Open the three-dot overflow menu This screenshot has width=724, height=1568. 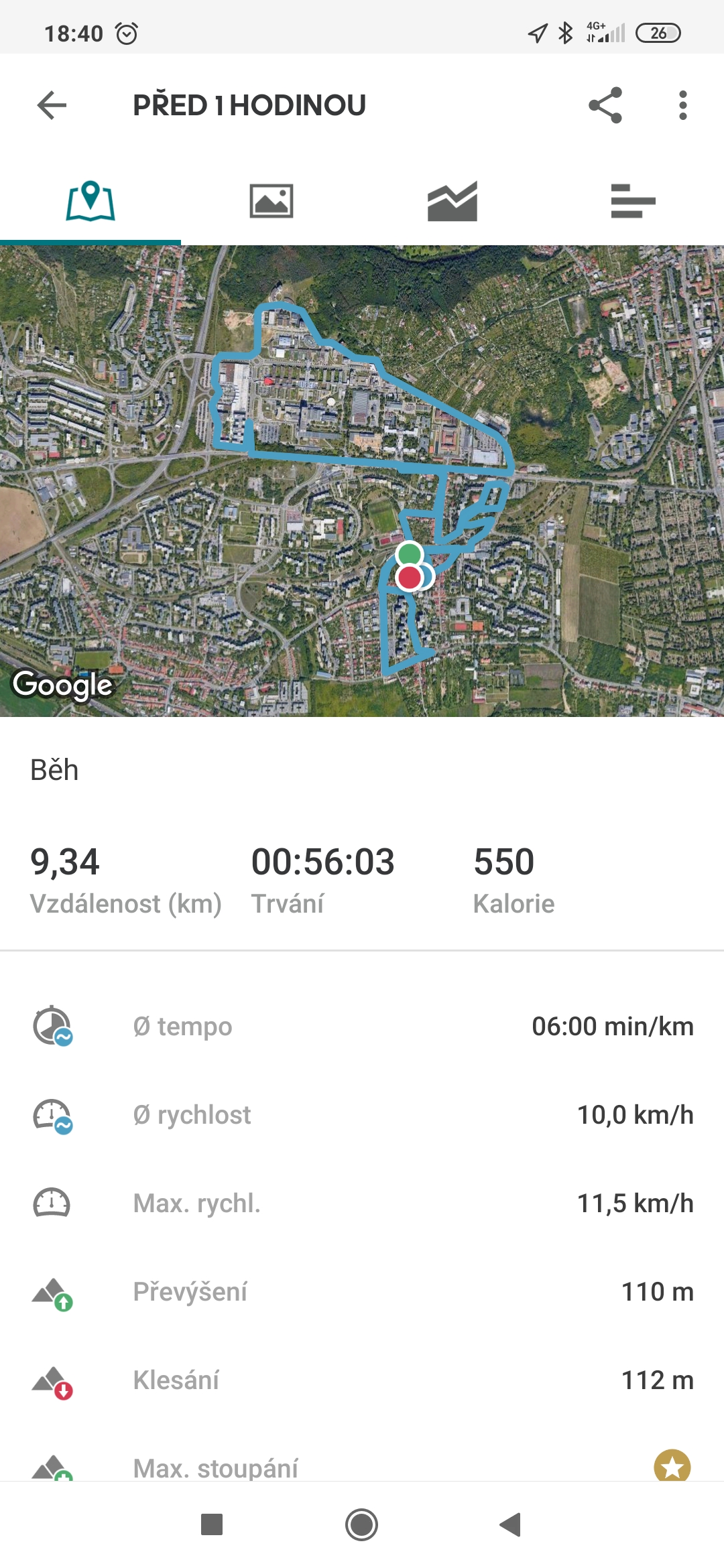click(682, 105)
